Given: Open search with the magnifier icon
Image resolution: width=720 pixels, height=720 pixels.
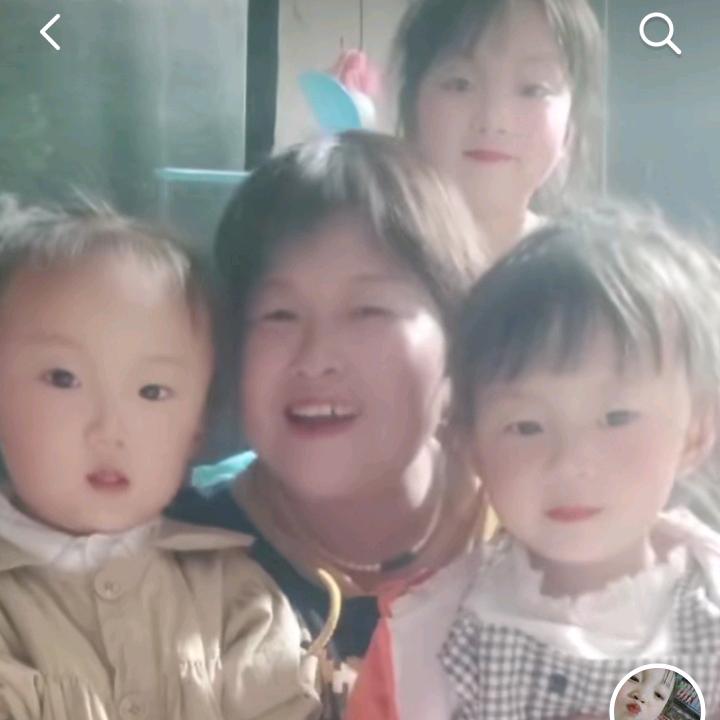Looking at the screenshot, I should tap(660, 34).
